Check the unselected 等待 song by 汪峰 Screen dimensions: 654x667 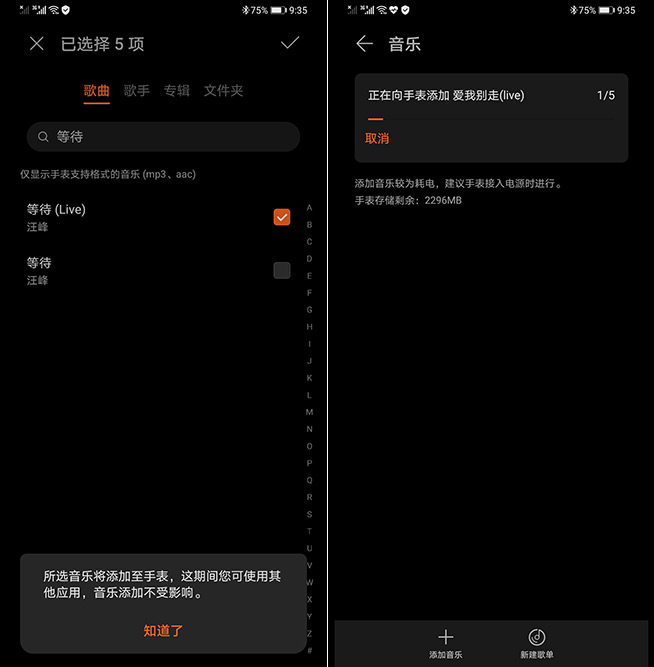282,270
